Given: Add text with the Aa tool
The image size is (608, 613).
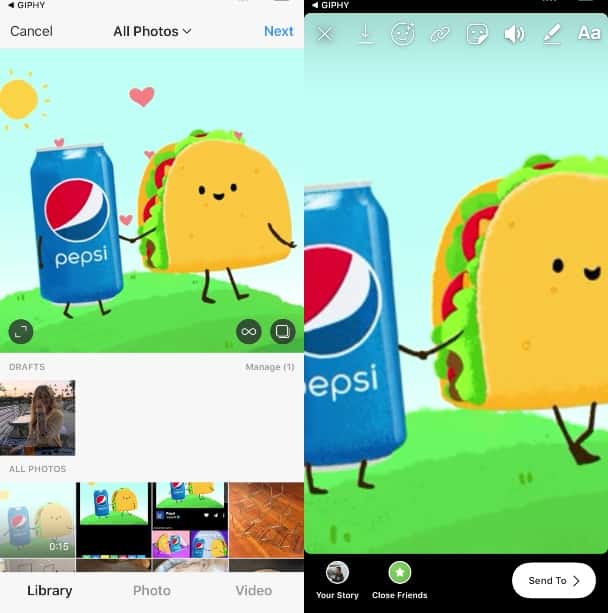Looking at the screenshot, I should pyautogui.click(x=589, y=33).
